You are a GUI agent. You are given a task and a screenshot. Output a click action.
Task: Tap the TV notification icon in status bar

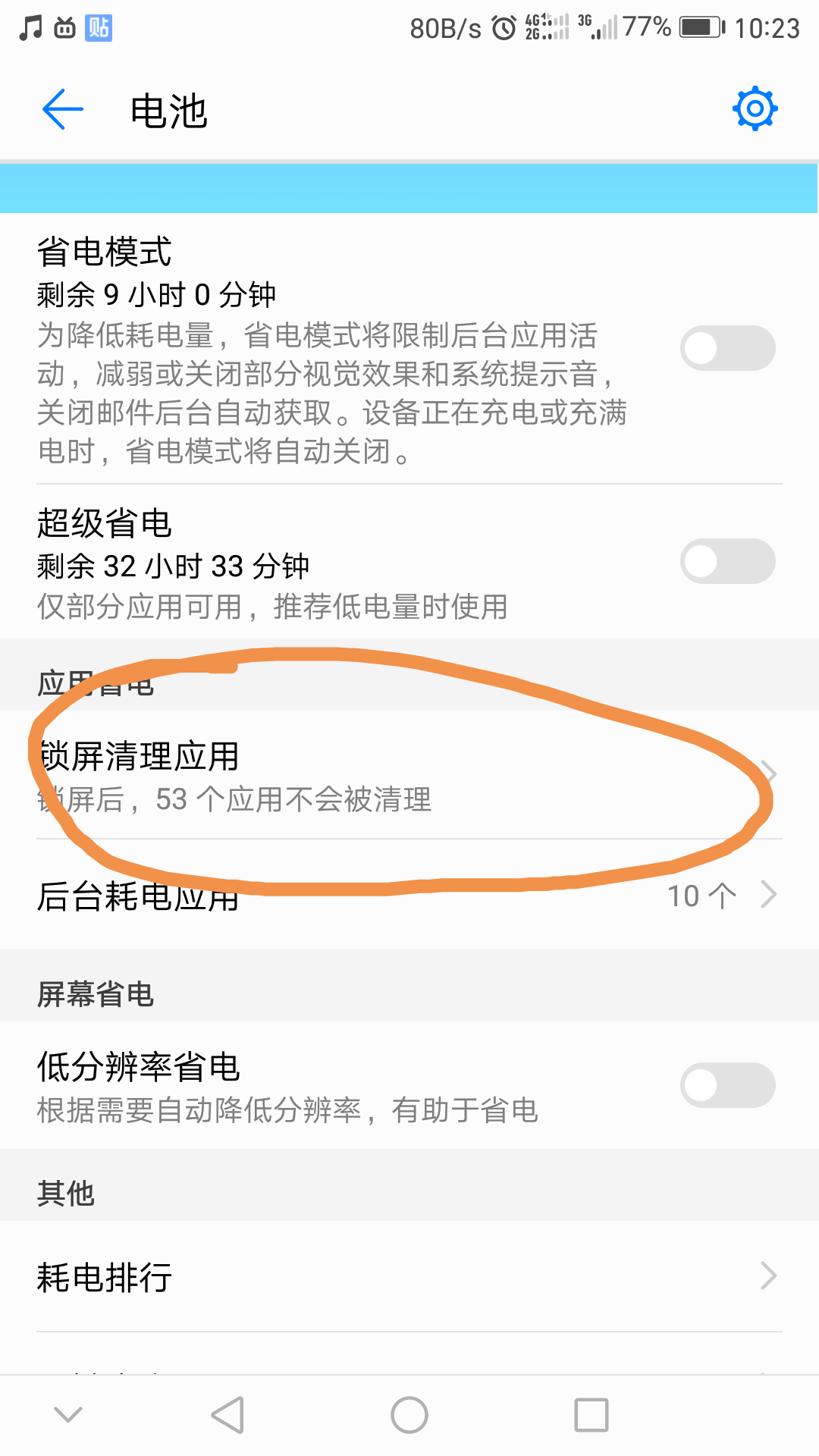[x=64, y=29]
